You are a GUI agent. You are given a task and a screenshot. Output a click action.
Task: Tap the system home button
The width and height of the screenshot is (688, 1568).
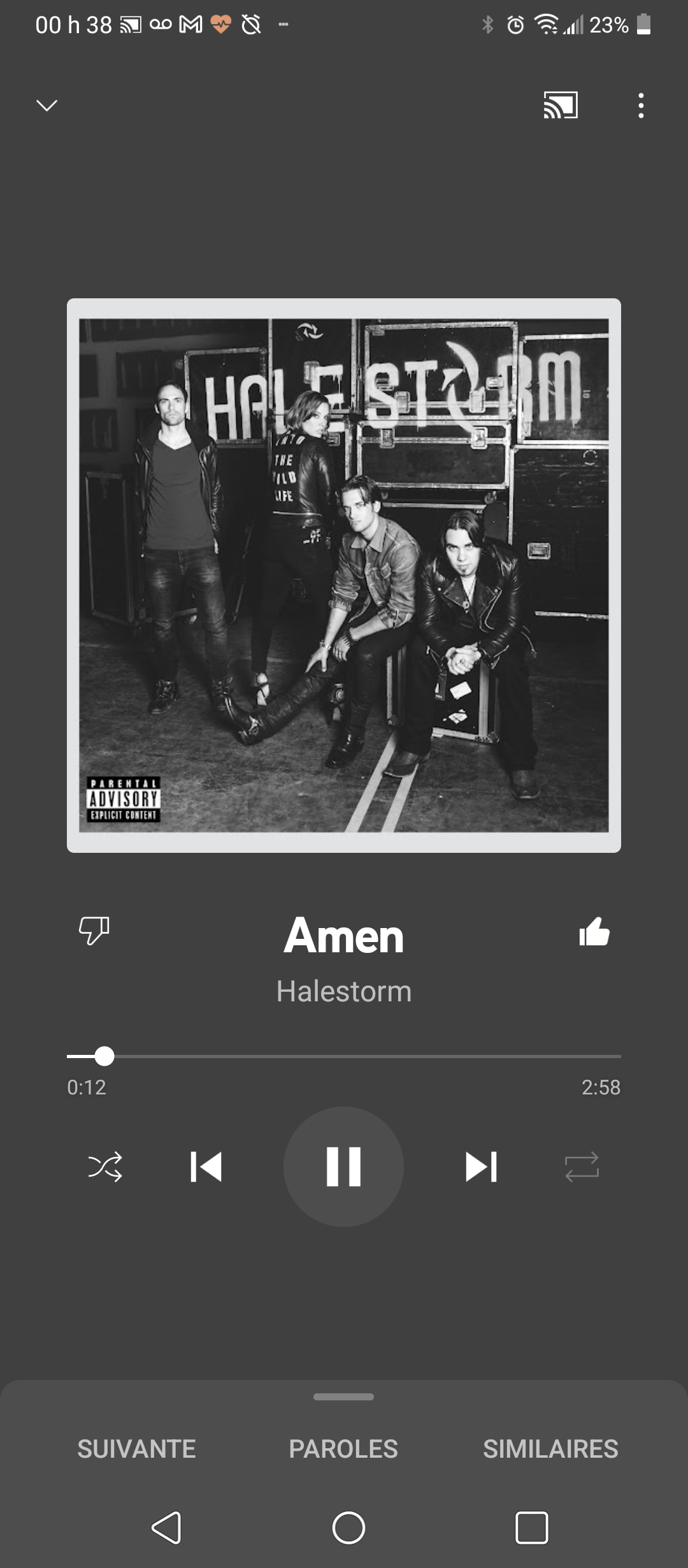(348, 1528)
